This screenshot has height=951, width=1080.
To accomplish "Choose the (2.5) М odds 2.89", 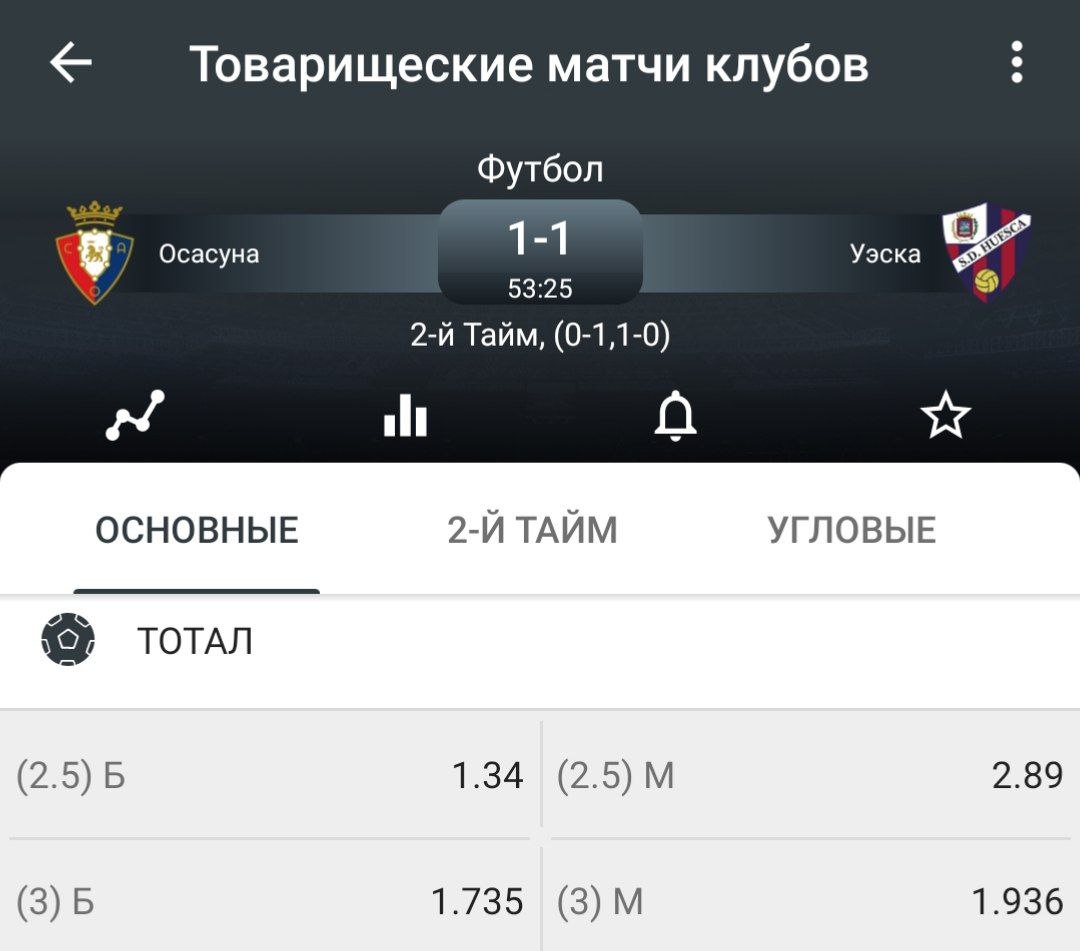I will pos(810,776).
